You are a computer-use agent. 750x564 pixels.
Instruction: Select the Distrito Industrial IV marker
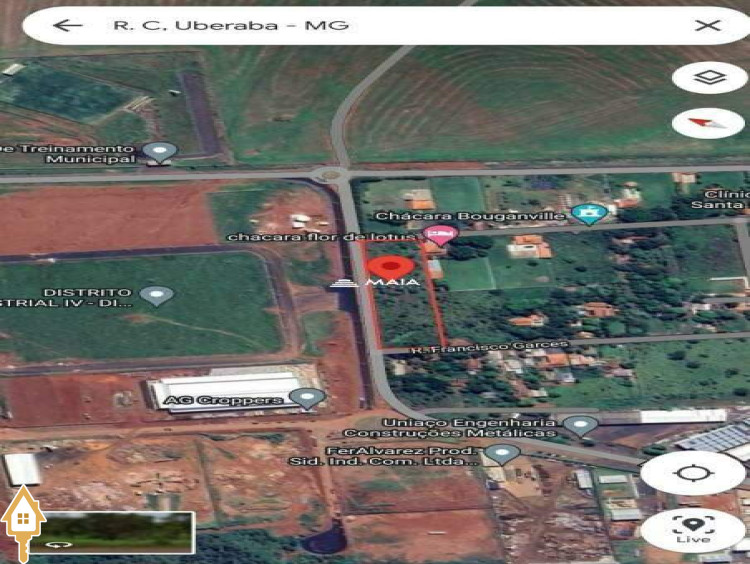click(x=156, y=295)
